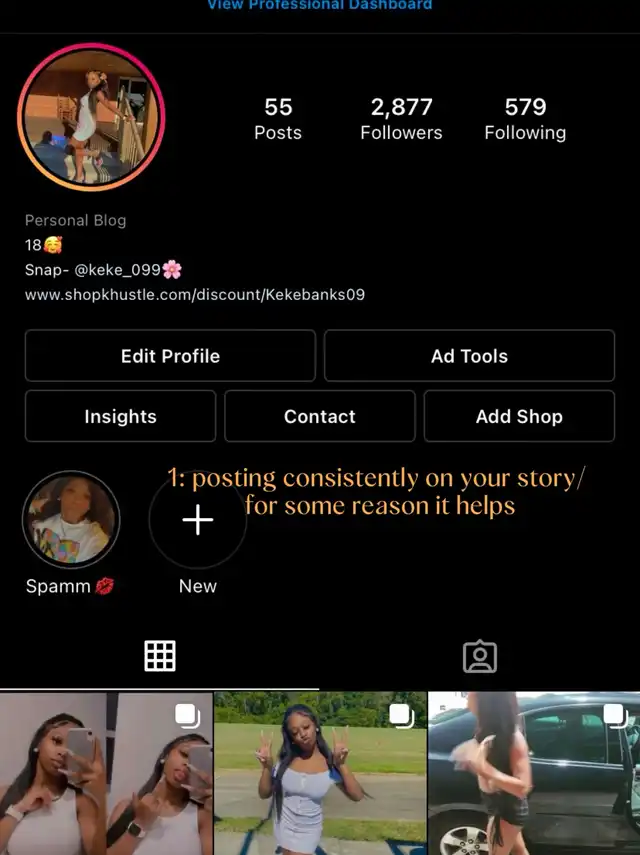Open the Spamm story highlight

point(71,521)
